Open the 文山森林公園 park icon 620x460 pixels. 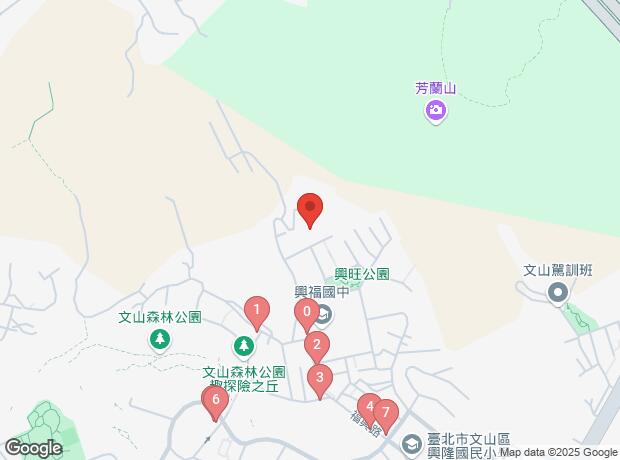pyautogui.click(x=159, y=340)
